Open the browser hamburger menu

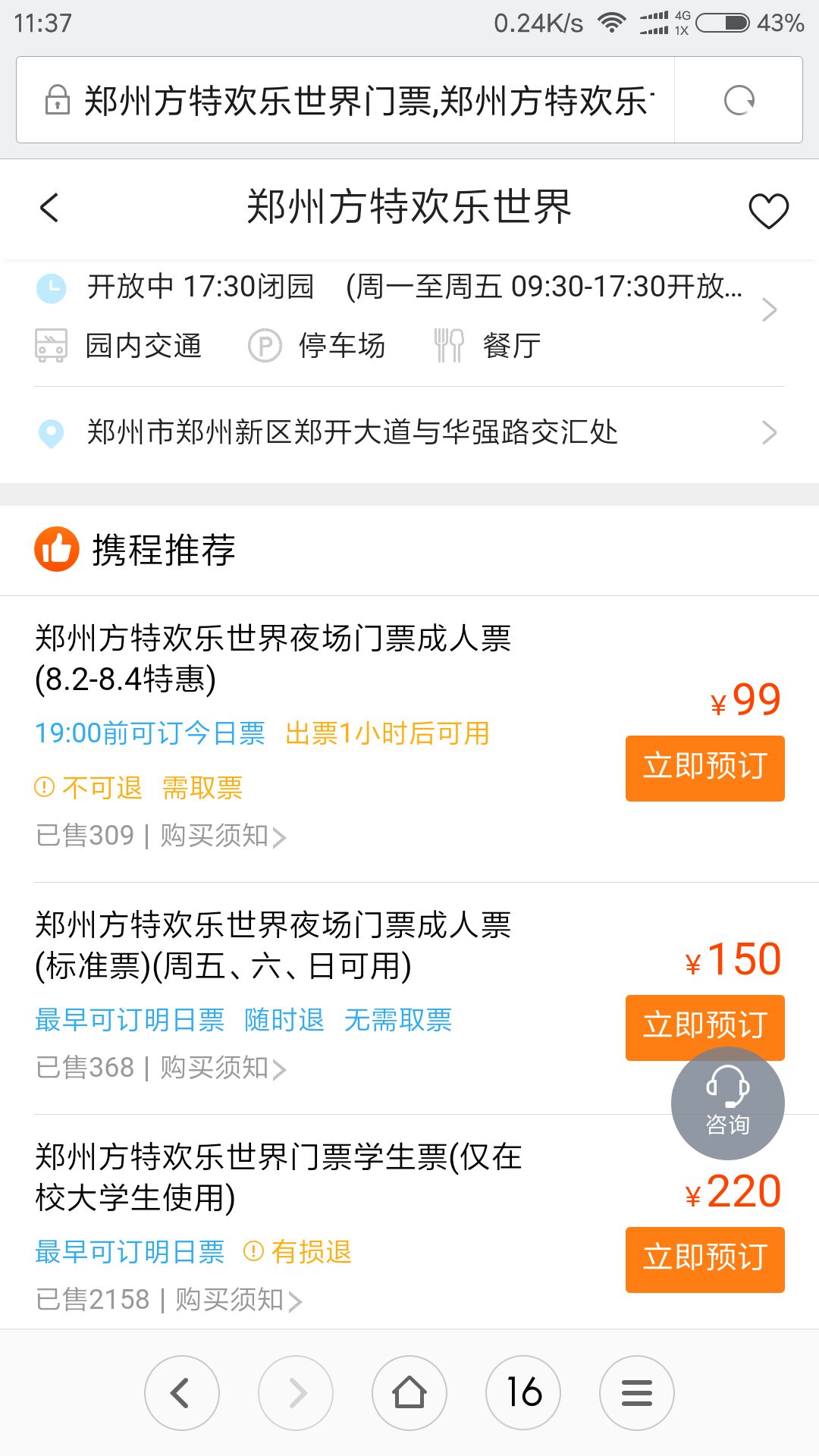tap(637, 1393)
